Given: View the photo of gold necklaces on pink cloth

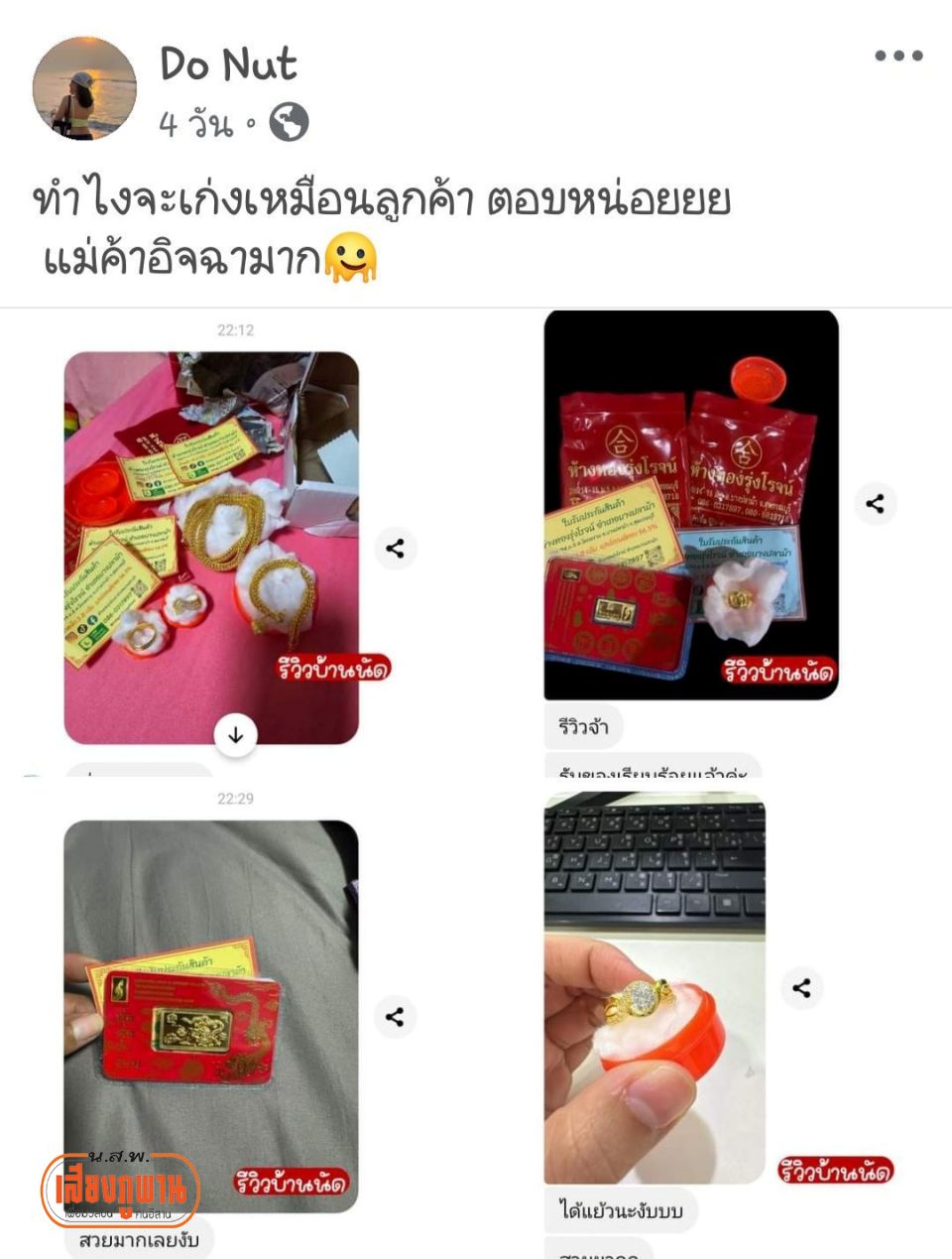Looking at the screenshot, I should [x=211, y=547].
